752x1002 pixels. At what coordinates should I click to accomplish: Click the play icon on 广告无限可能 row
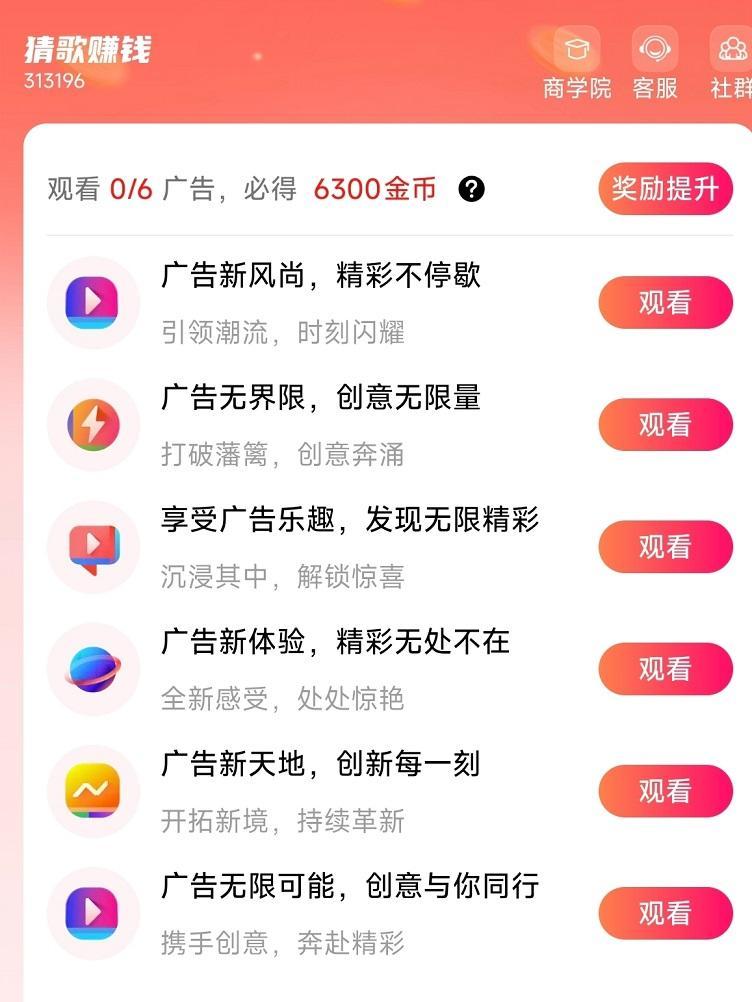pyautogui.click(x=93, y=913)
